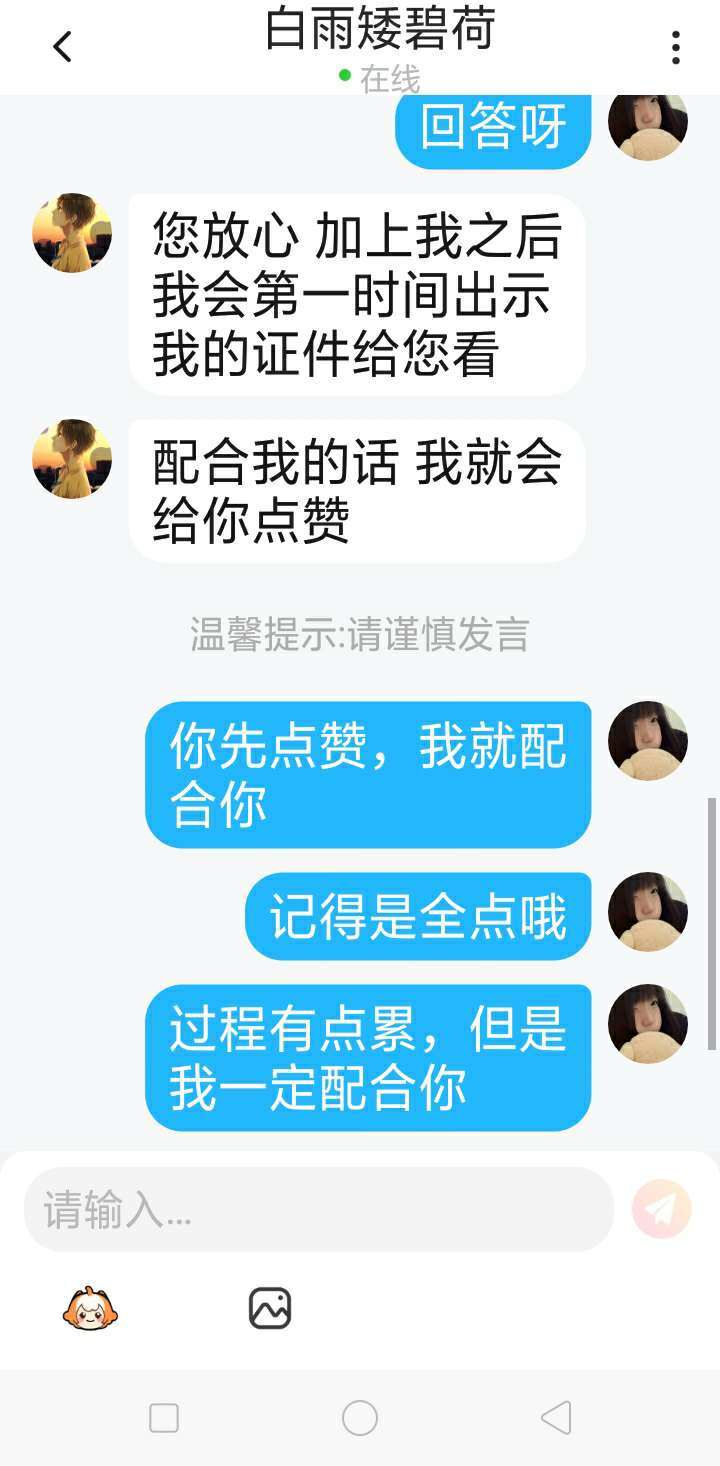Image resolution: width=720 pixels, height=1466 pixels.
Task: Attach a picture from the gallery
Action: (270, 1308)
